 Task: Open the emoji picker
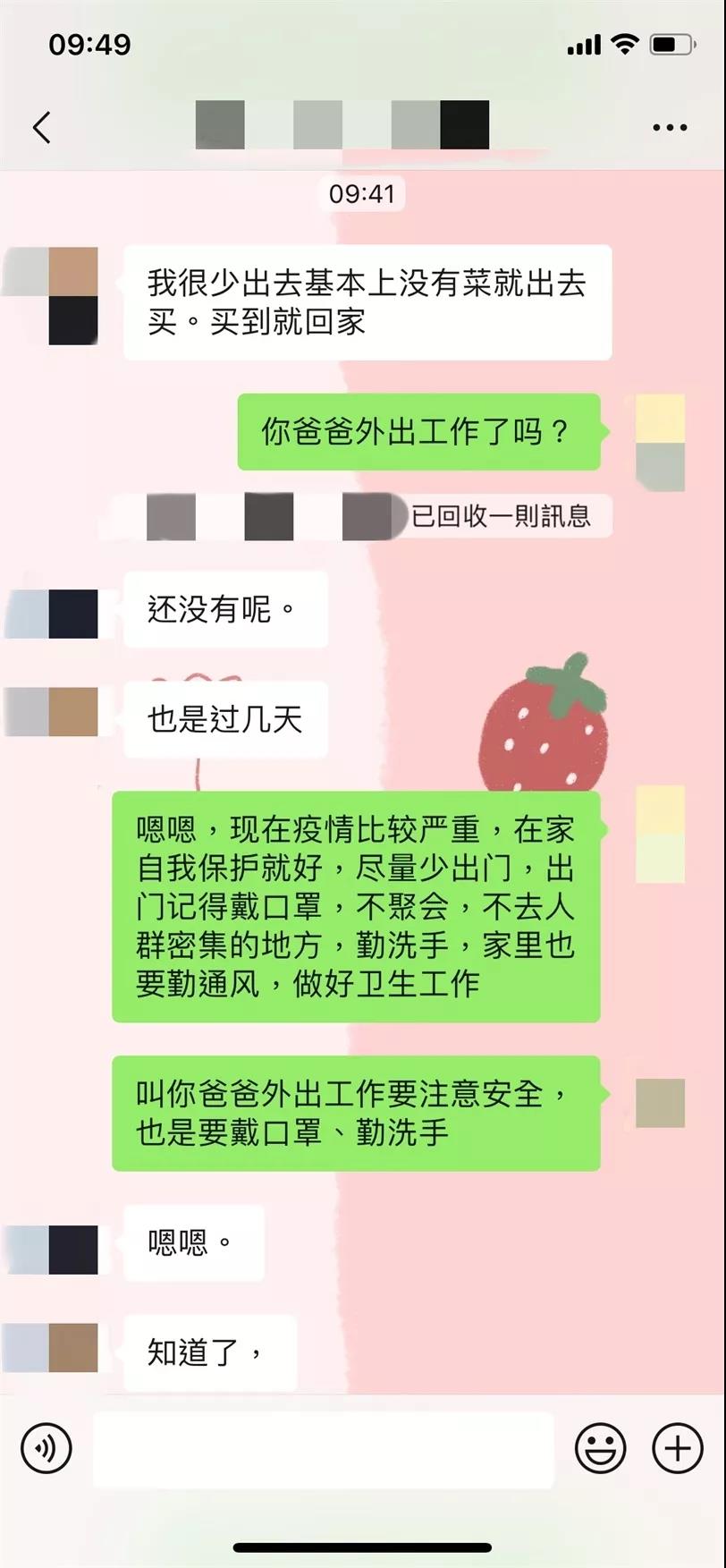(x=600, y=1447)
